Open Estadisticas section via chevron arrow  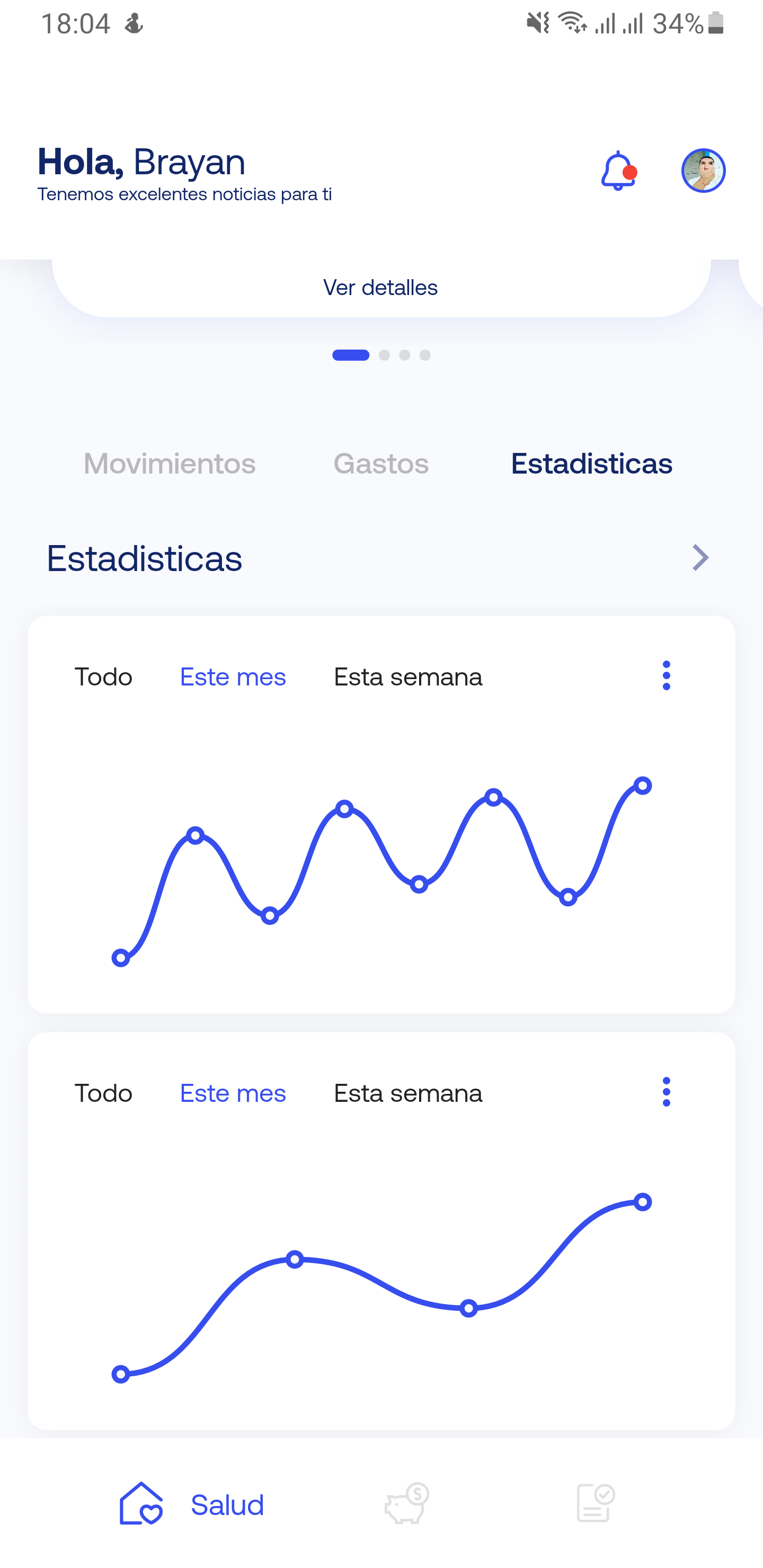[700, 557]
